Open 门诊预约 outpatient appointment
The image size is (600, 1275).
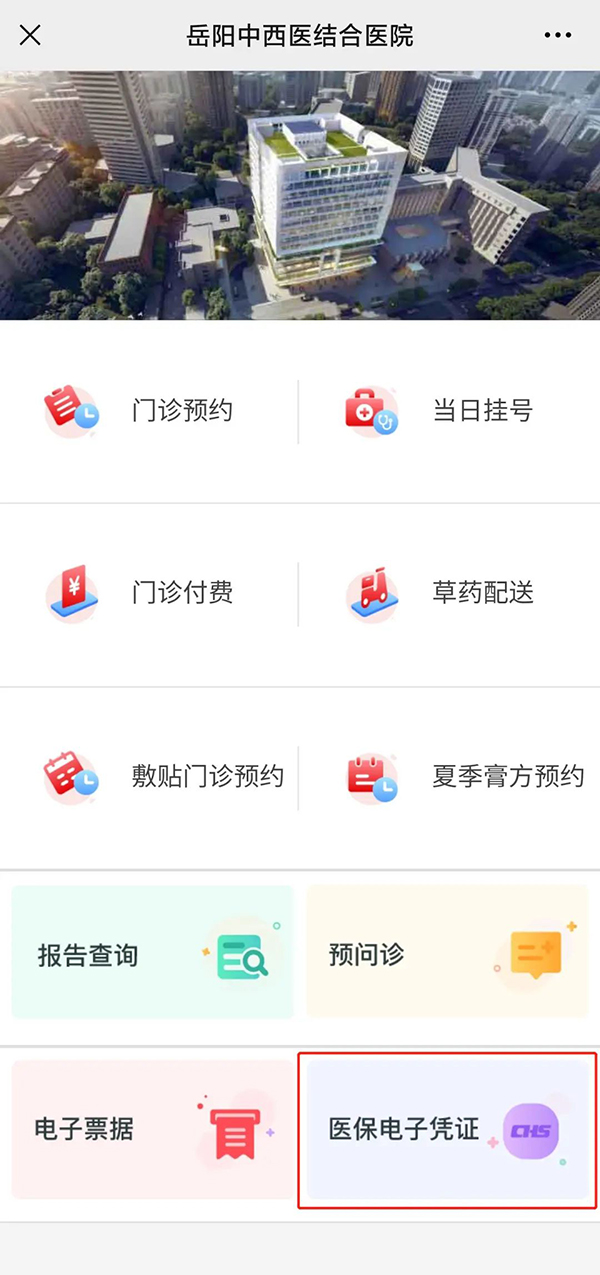coord(150,411)
